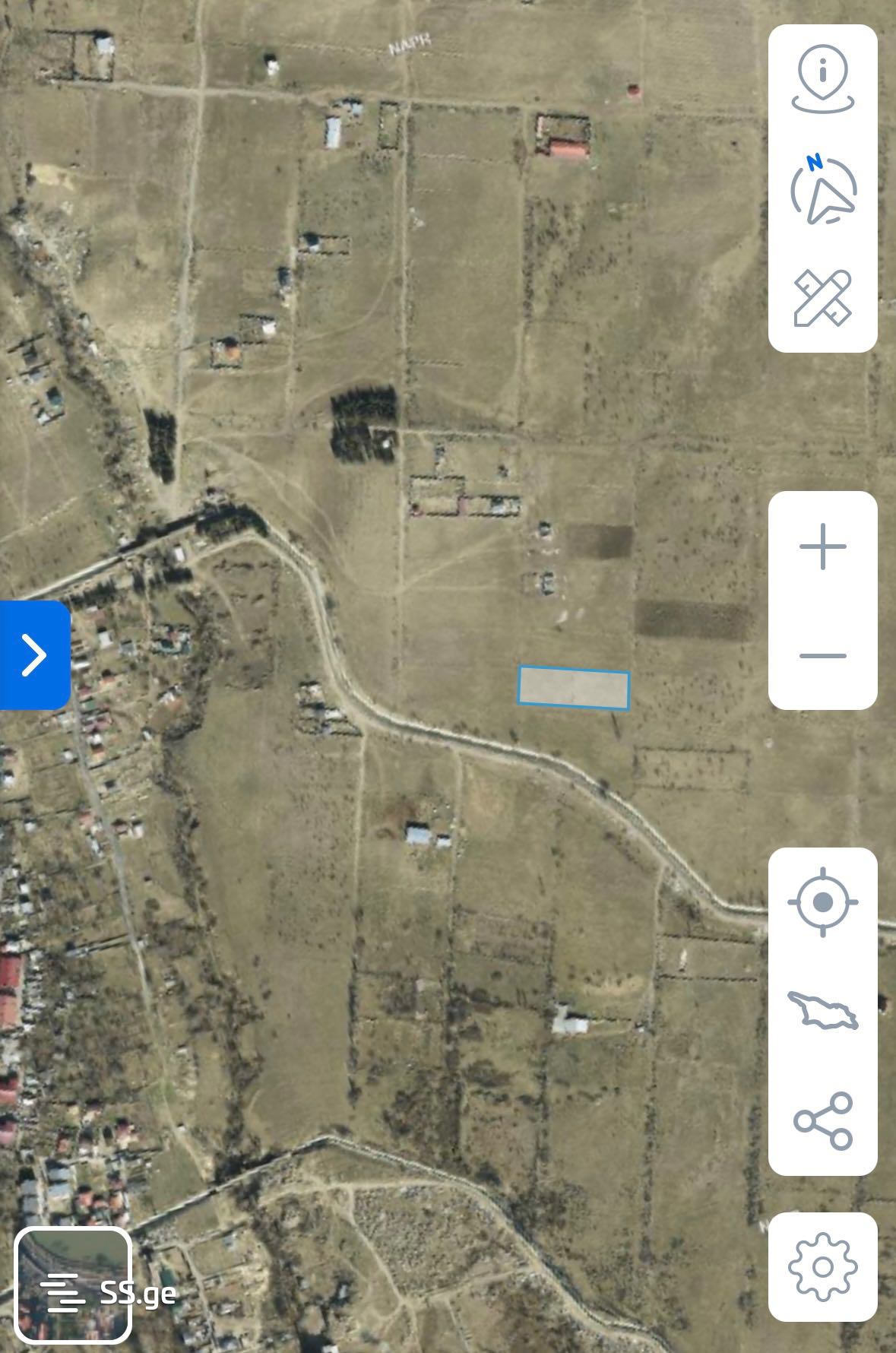
Task: Center map on my current location
Action: (823, 902)
